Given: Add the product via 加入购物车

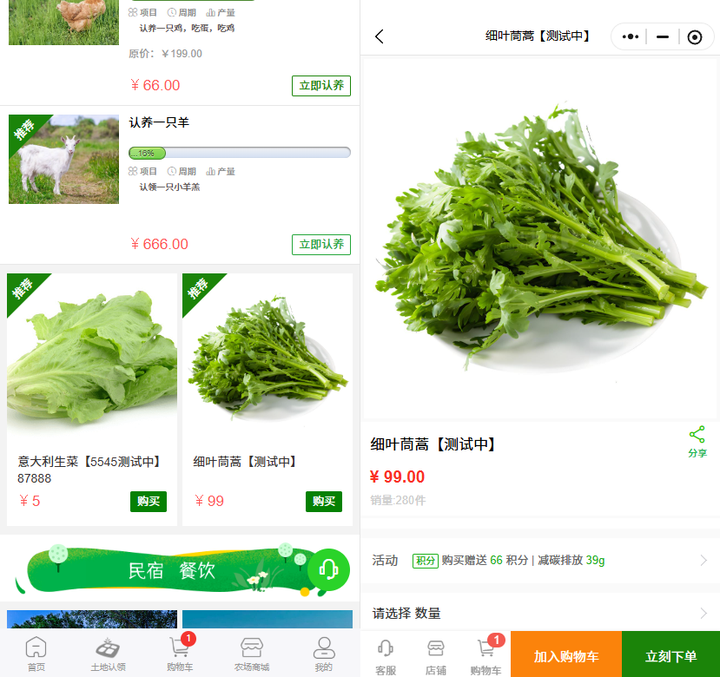Looking at the screenshot, I should pyautogui.click(x=566, y=656).
